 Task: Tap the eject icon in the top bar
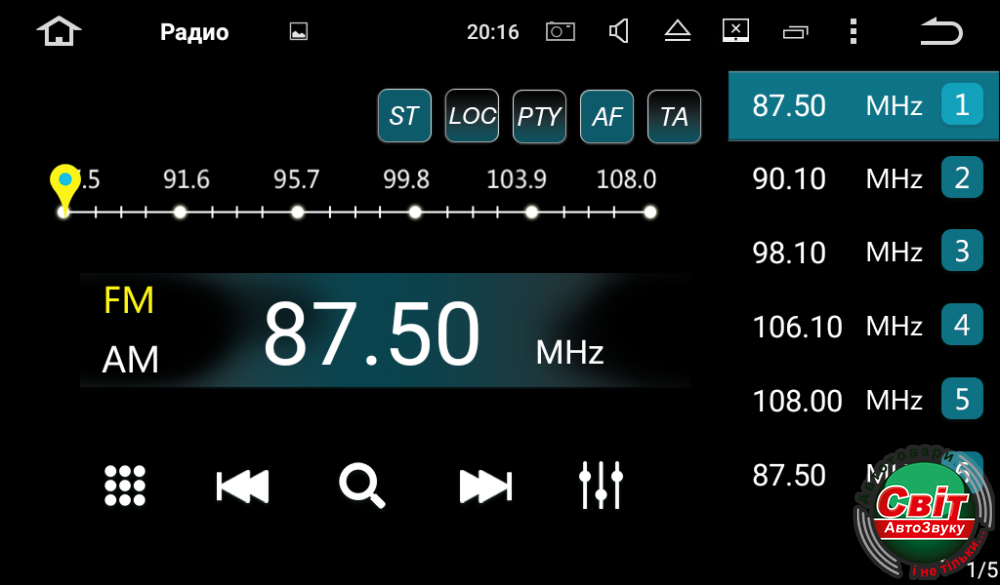678,32
